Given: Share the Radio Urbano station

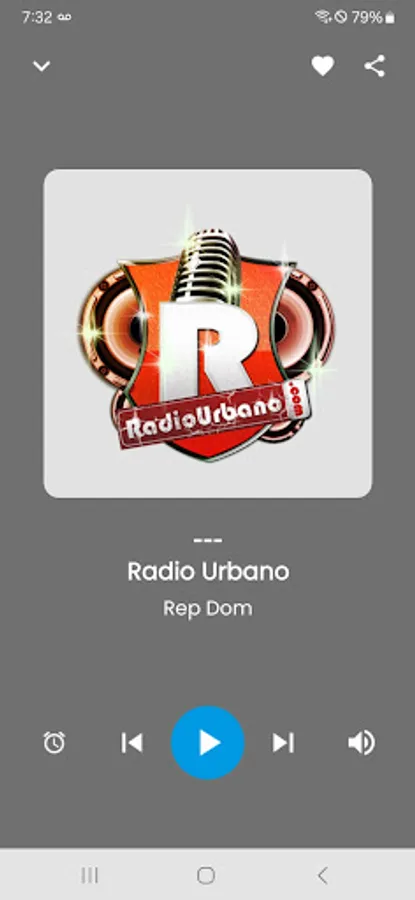Looking at the screenshot, I should point(375,66).
